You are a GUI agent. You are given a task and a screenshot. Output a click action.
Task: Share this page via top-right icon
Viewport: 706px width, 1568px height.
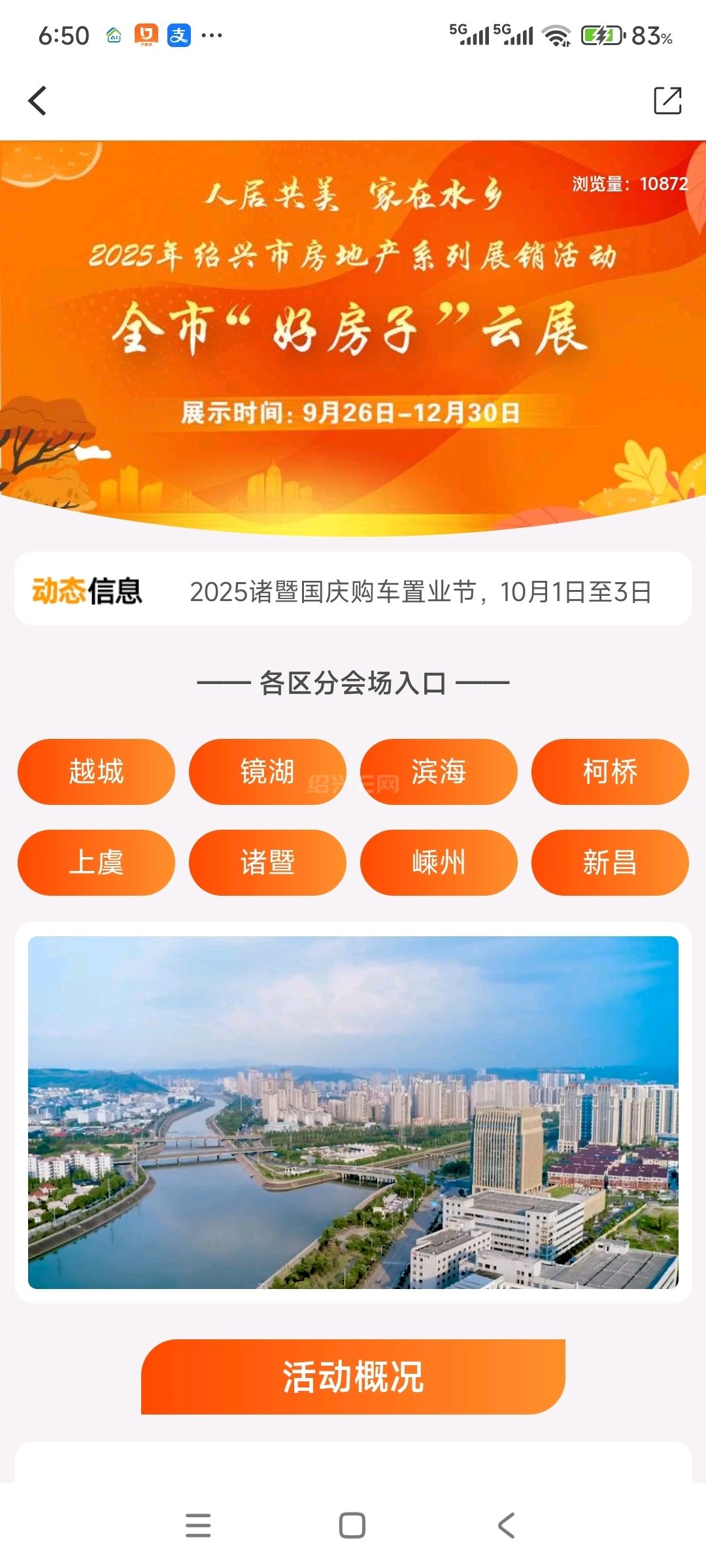tap(667, 101)
